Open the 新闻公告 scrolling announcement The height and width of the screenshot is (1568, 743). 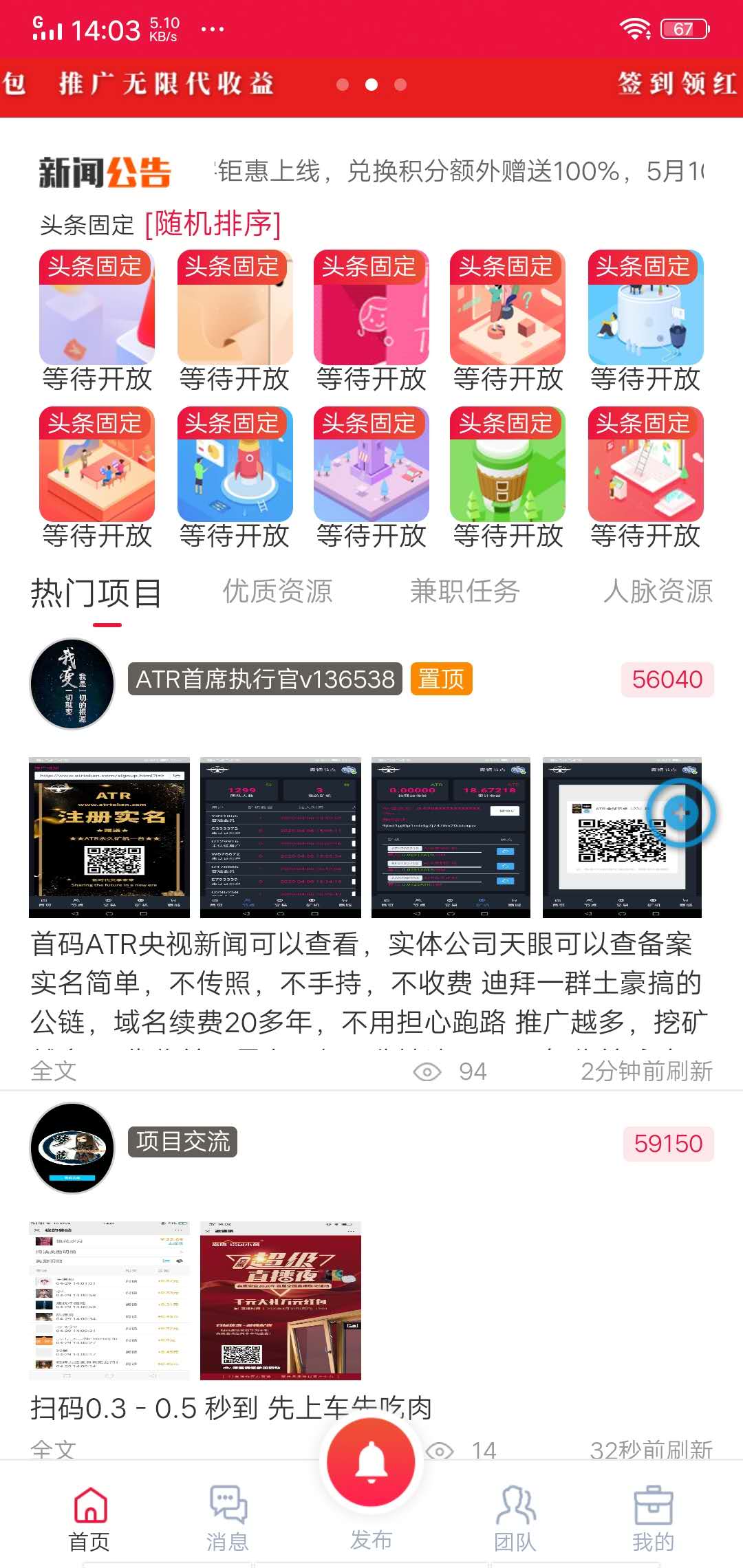pyautogui.click(x=460, y=172)
